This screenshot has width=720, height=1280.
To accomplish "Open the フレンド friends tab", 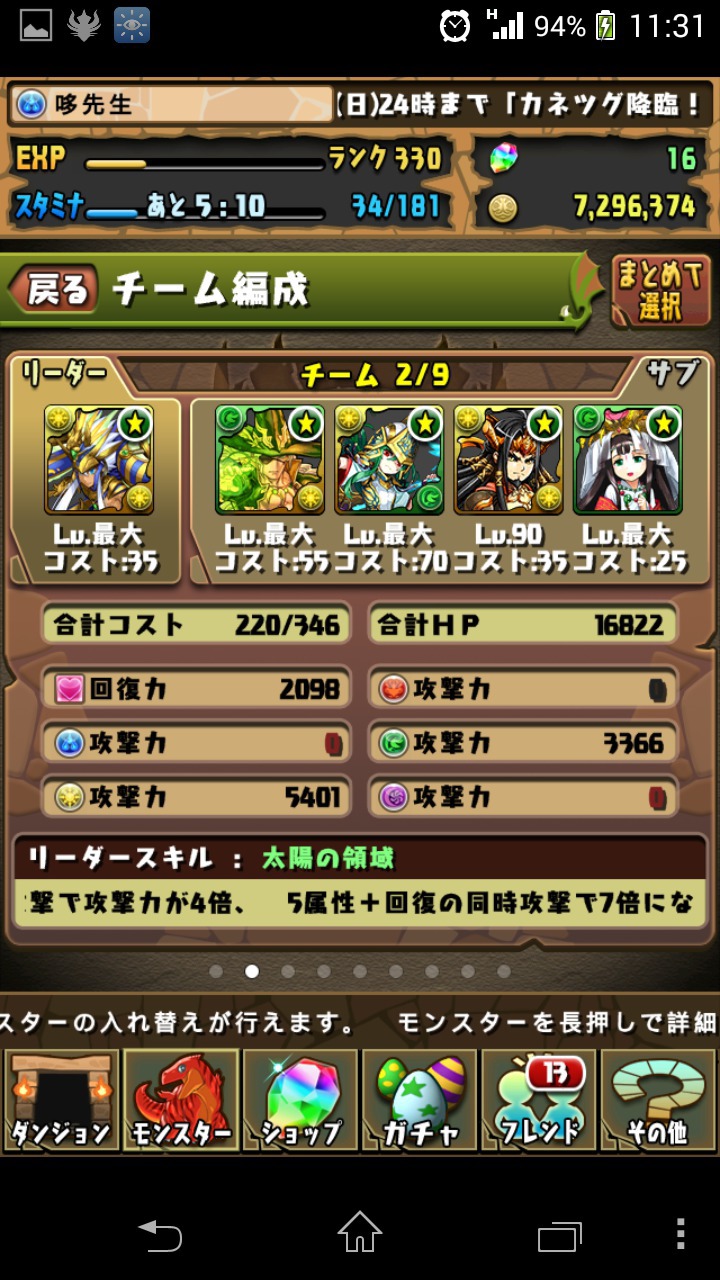I will 539,1100.
